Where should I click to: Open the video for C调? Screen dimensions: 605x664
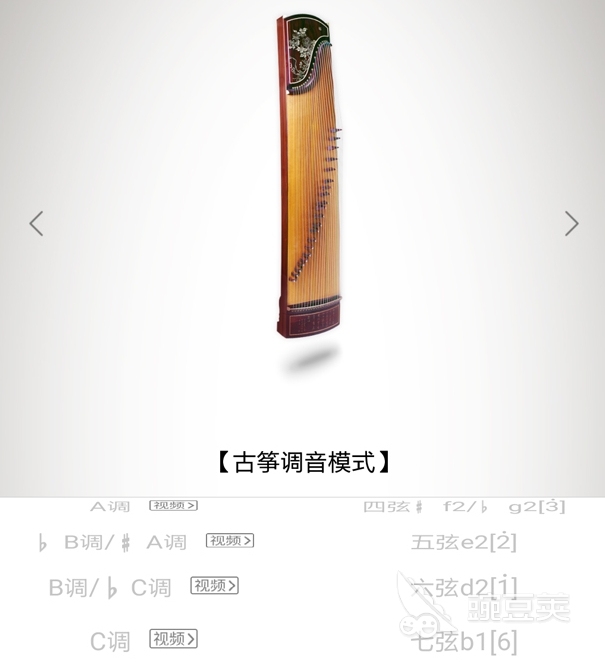point(174,638)
